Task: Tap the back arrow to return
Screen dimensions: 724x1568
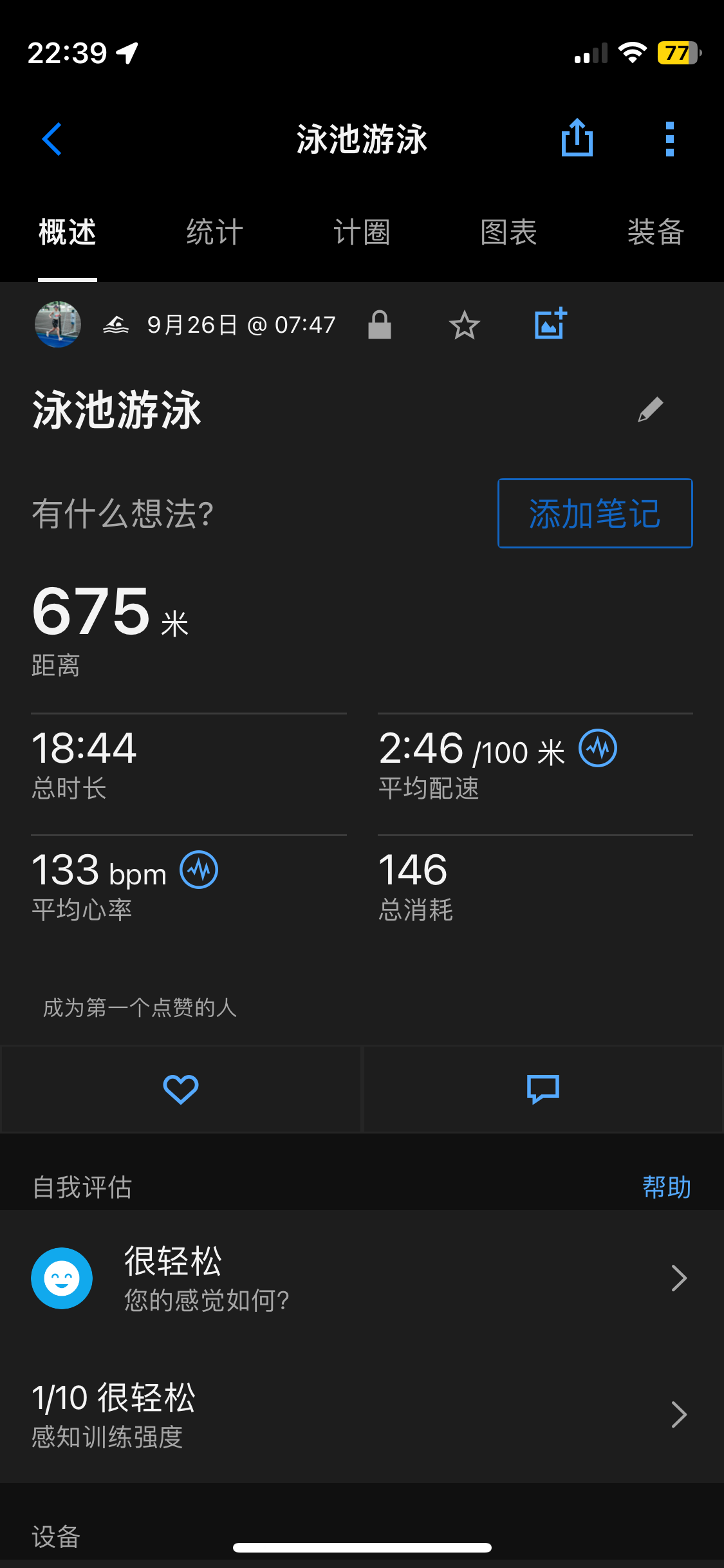Action: click(x=51, y=139)
